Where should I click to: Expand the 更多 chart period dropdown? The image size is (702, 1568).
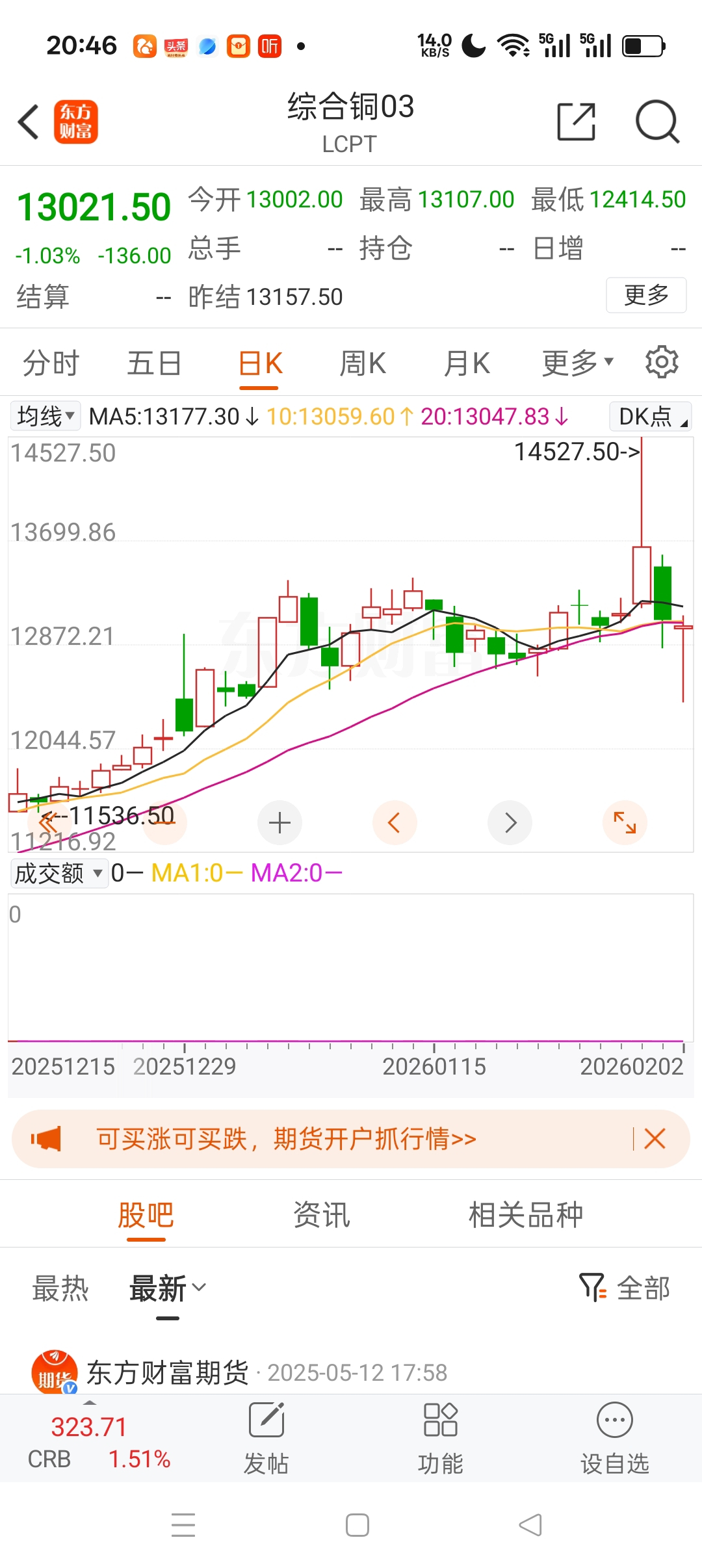point(577,363)
